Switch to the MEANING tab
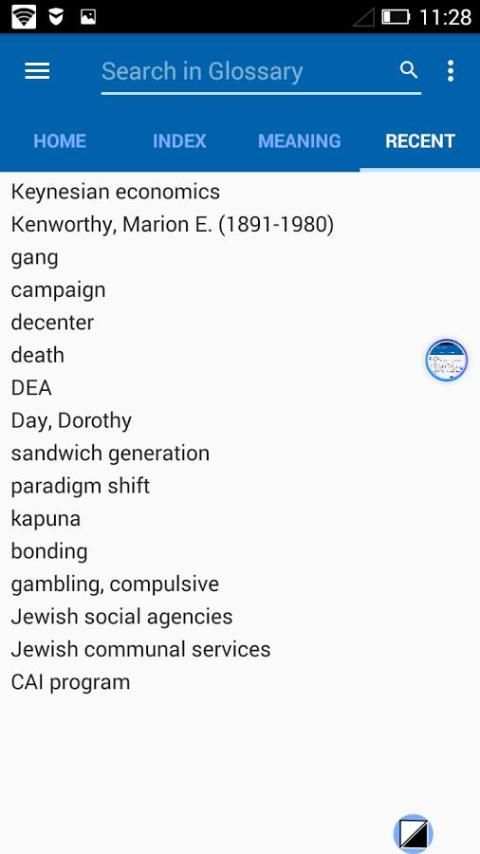This screenshot has height=854, width=480. [x=300, y=141]
